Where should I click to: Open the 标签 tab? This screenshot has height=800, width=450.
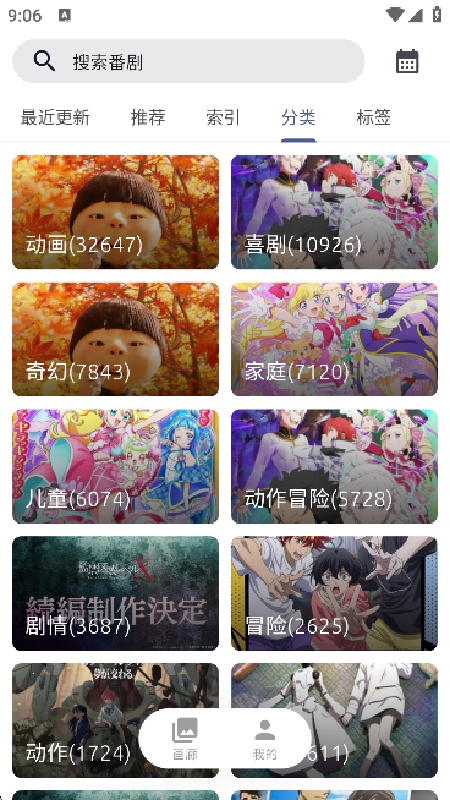point(373,118)
